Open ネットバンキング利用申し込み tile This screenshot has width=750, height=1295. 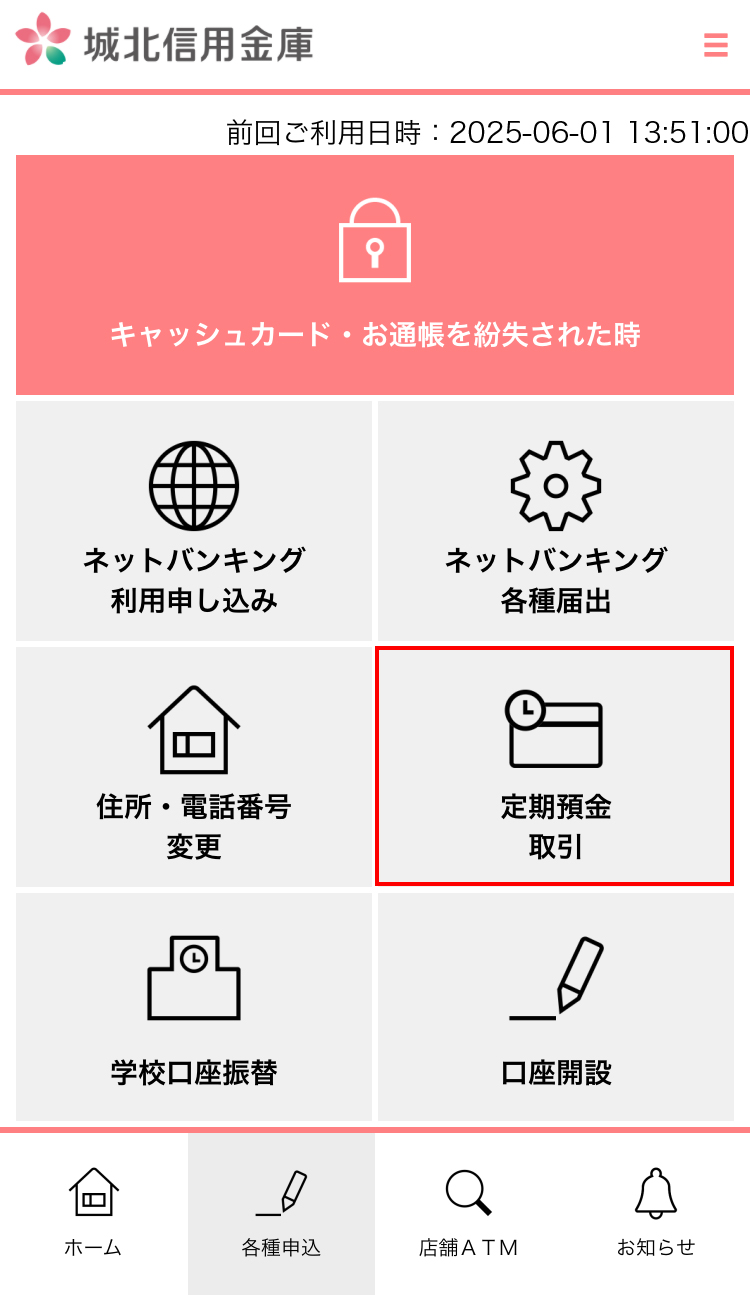pyautogui.click(x=194, y=521)
